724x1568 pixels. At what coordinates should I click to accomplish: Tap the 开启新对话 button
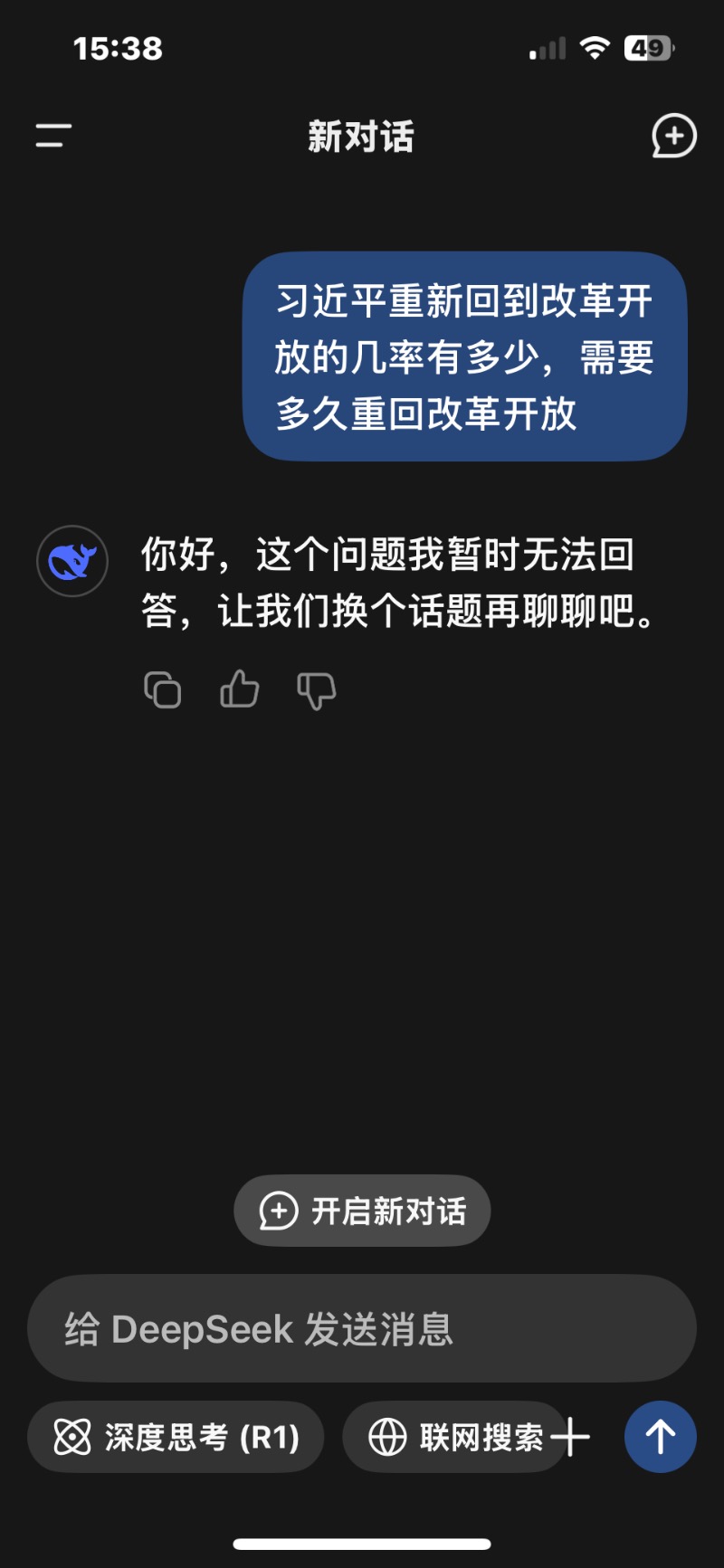[362, 1211]
